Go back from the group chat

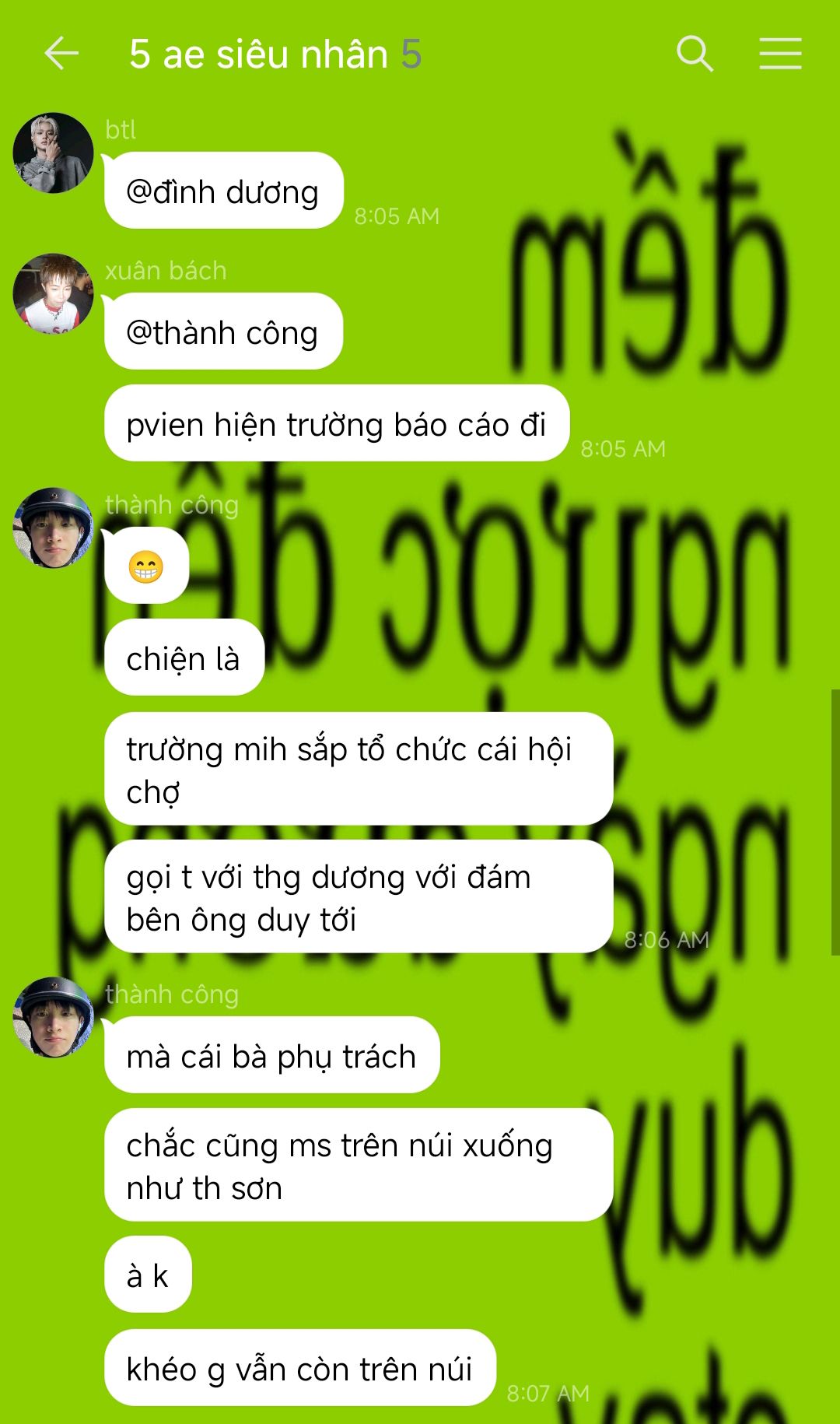tap(61, 54)
